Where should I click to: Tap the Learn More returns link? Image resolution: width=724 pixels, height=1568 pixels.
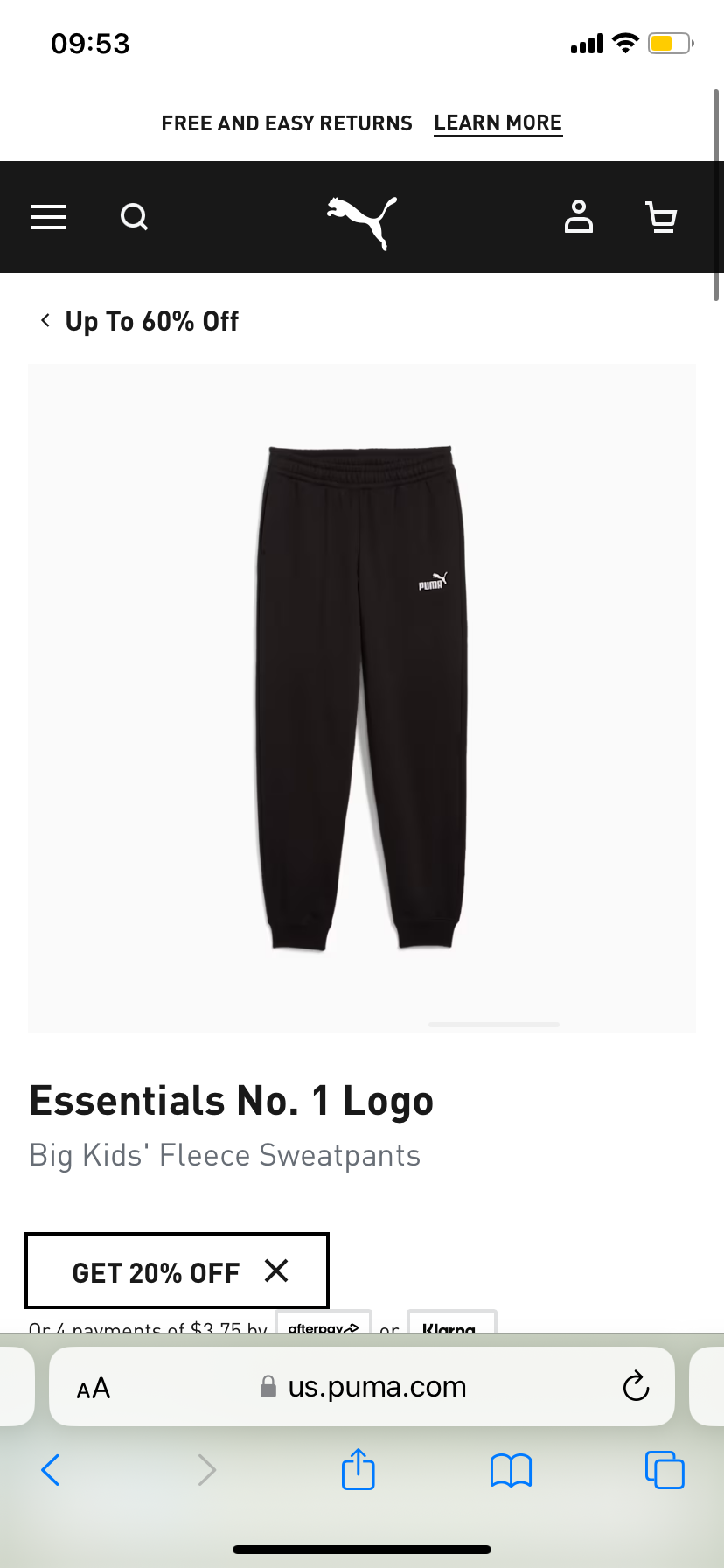pyautogui.click(x=498, y=122)
